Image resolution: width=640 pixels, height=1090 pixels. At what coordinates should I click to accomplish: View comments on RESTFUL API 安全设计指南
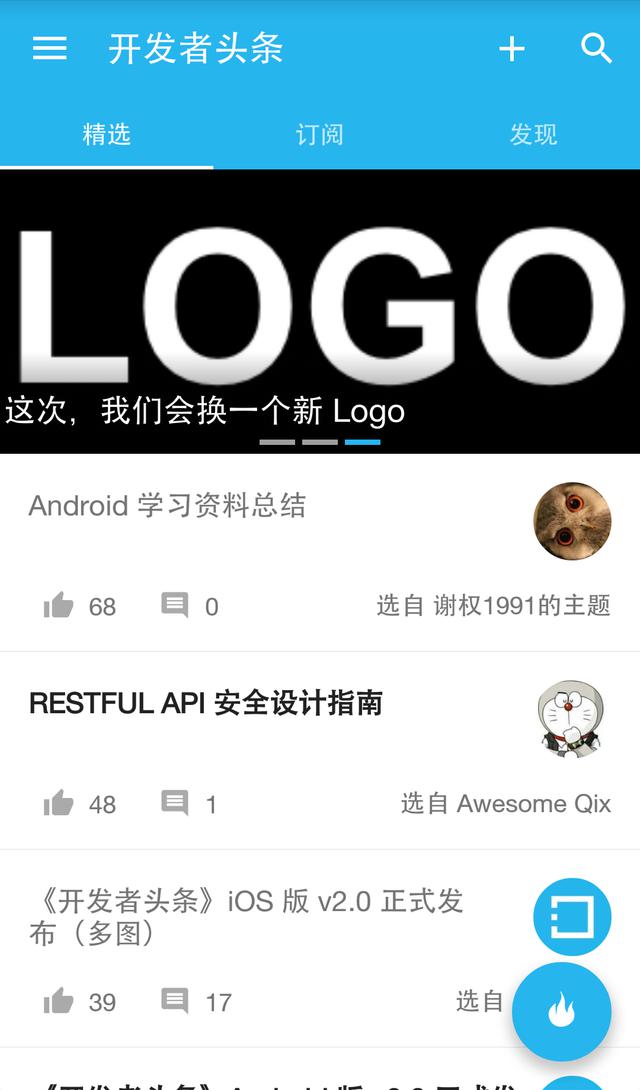tap(175, 803)
